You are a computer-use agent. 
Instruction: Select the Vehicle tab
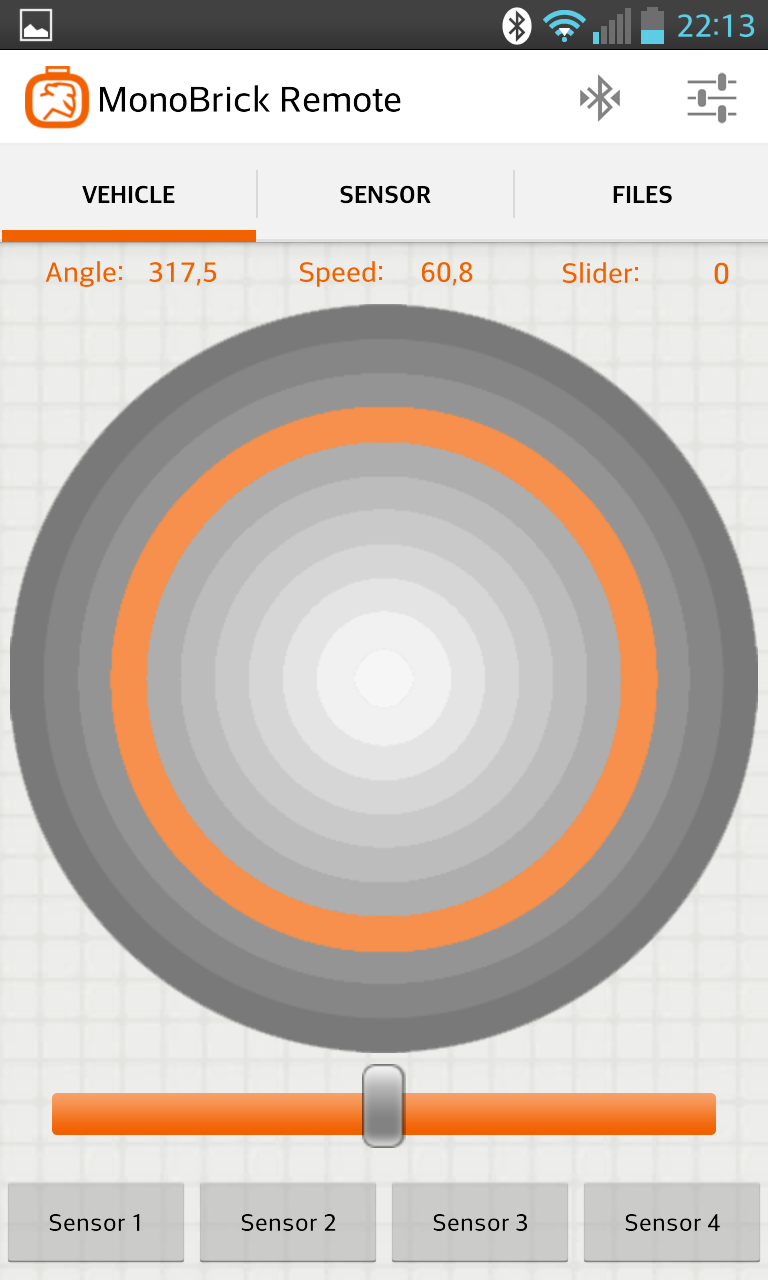pyautogui.click(x=129, y=194)
